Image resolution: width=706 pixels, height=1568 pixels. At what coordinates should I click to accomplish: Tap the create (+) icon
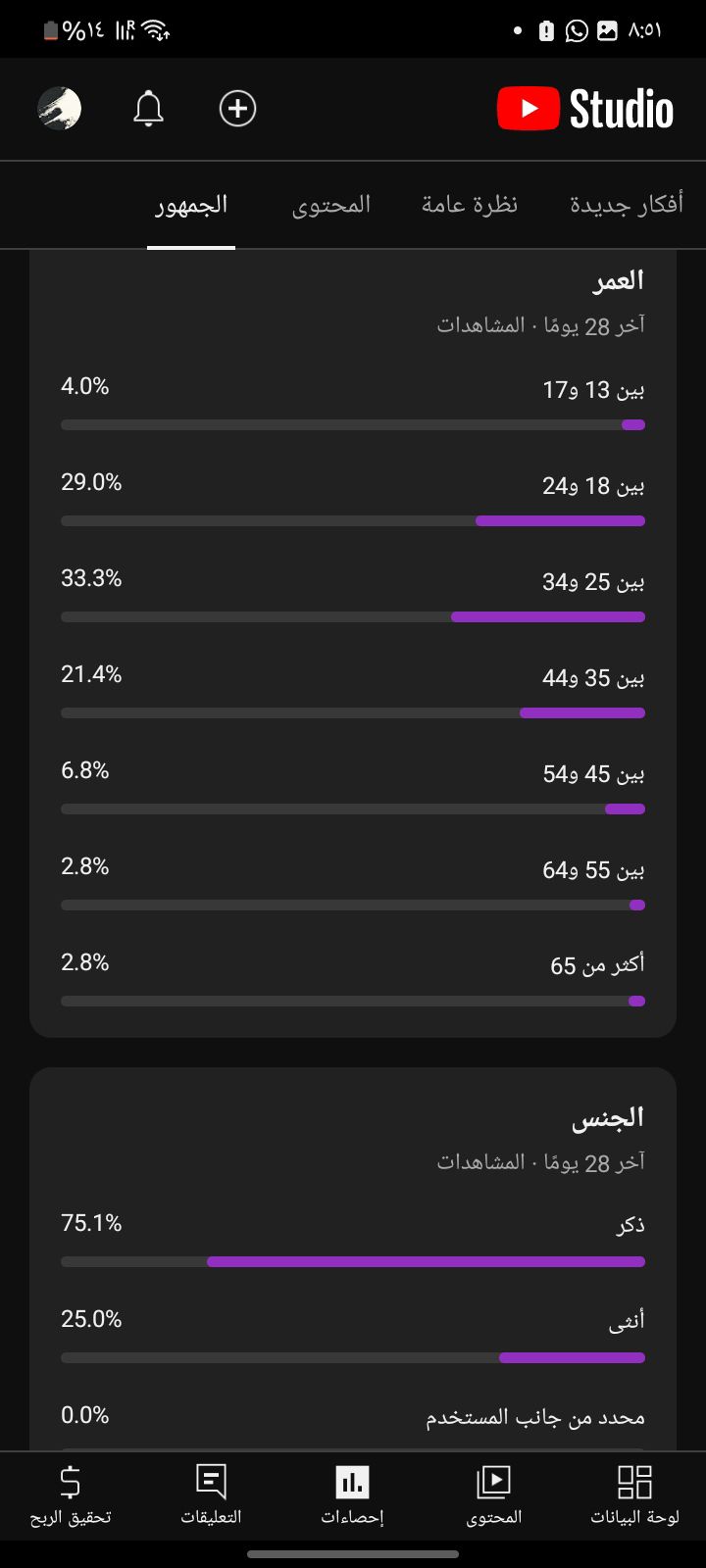236,109
